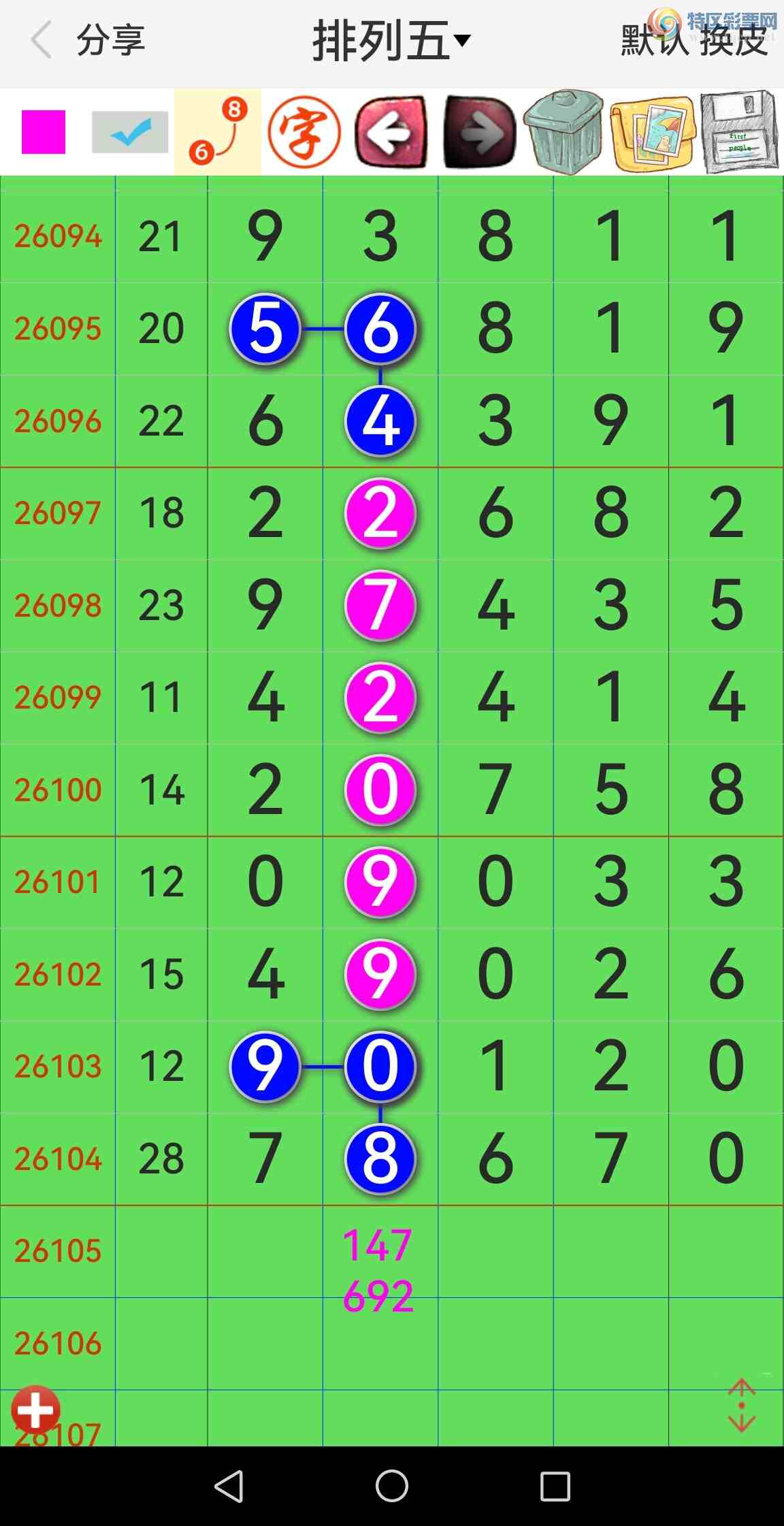This screenshot has width=784, height=1526.
Task: Tap the blue checkmark tool
Action: (130, 132)
